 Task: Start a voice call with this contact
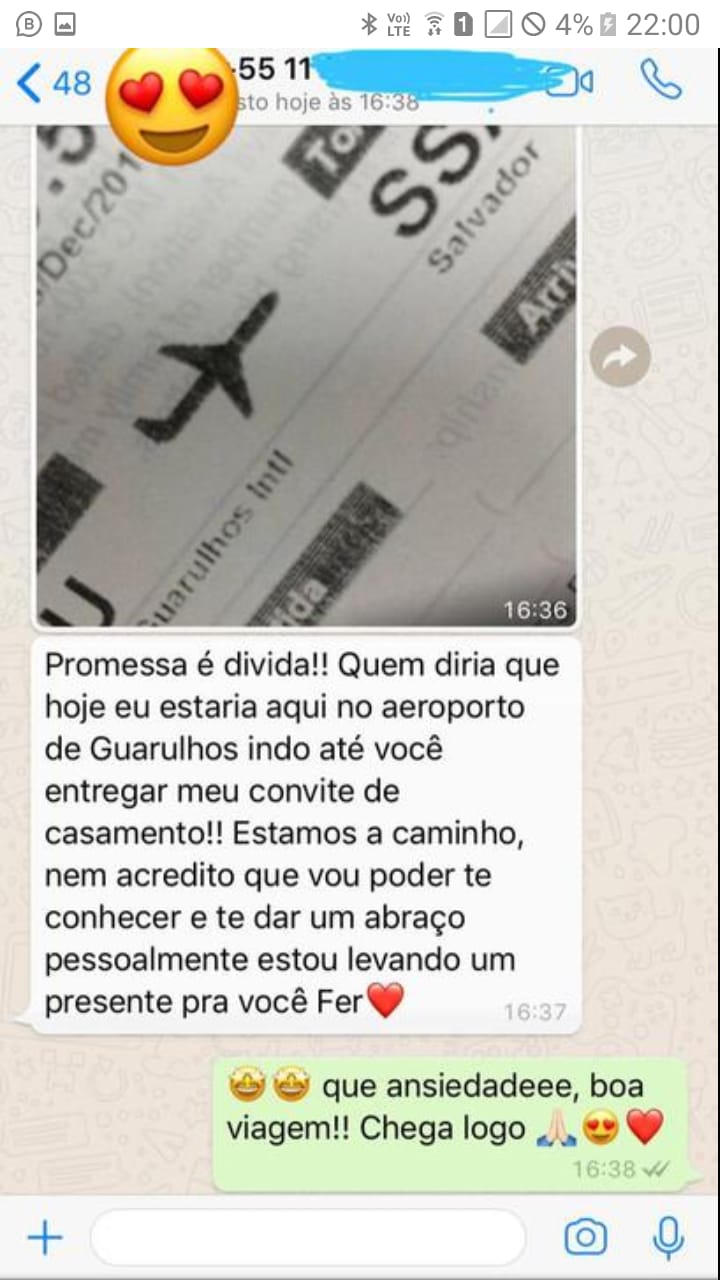(661, 80)
